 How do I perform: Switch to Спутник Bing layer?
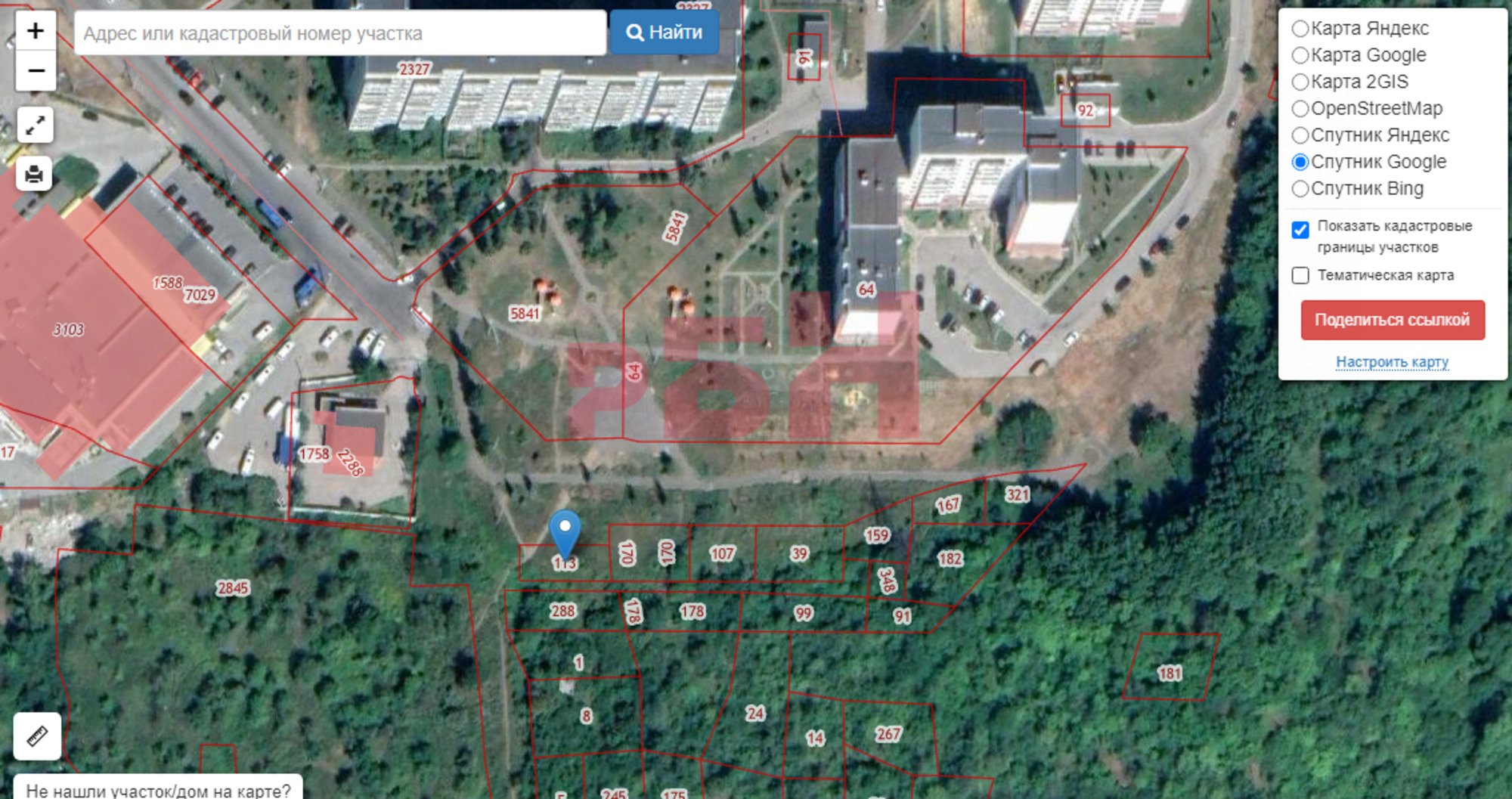(x=1300, y=188)
